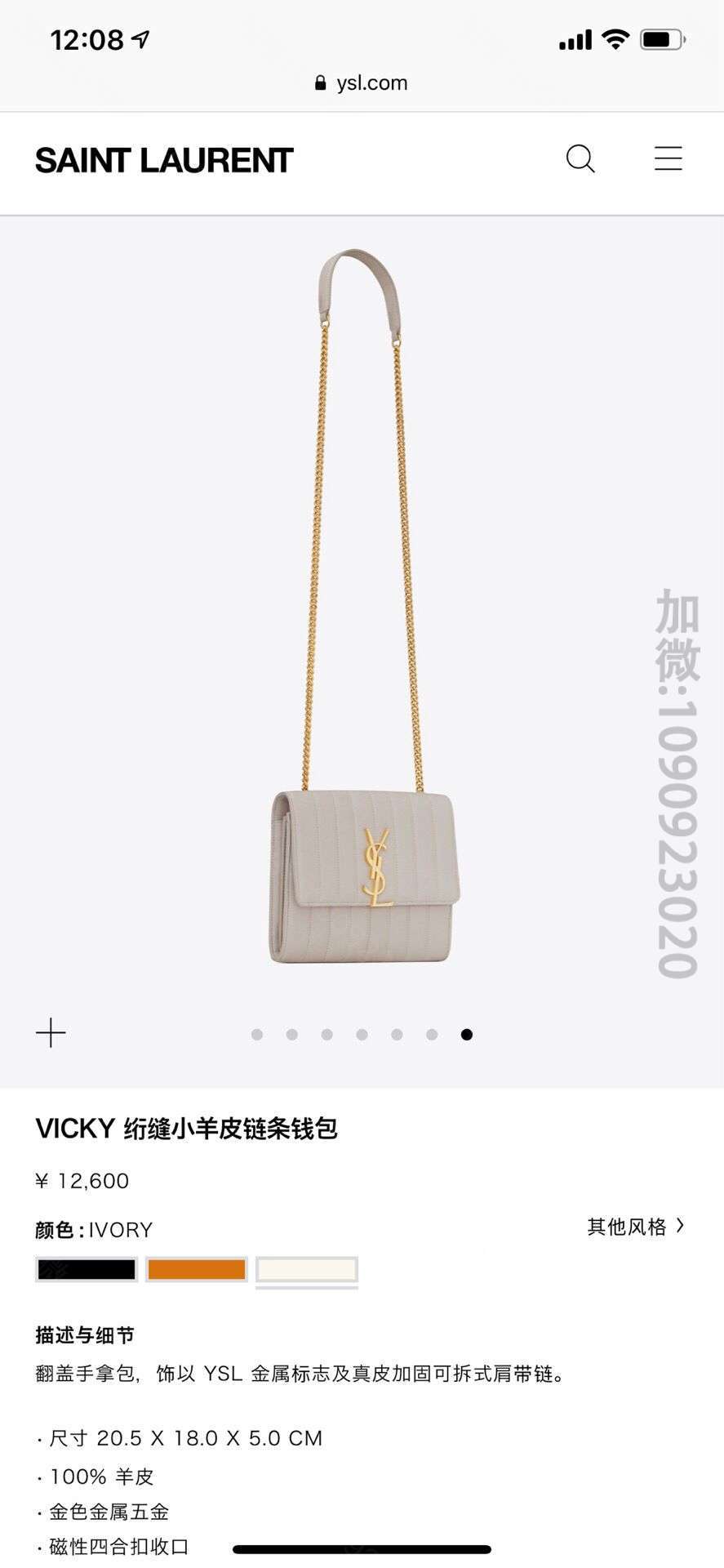Tap the Saint Laurent logo to go home

164,161
